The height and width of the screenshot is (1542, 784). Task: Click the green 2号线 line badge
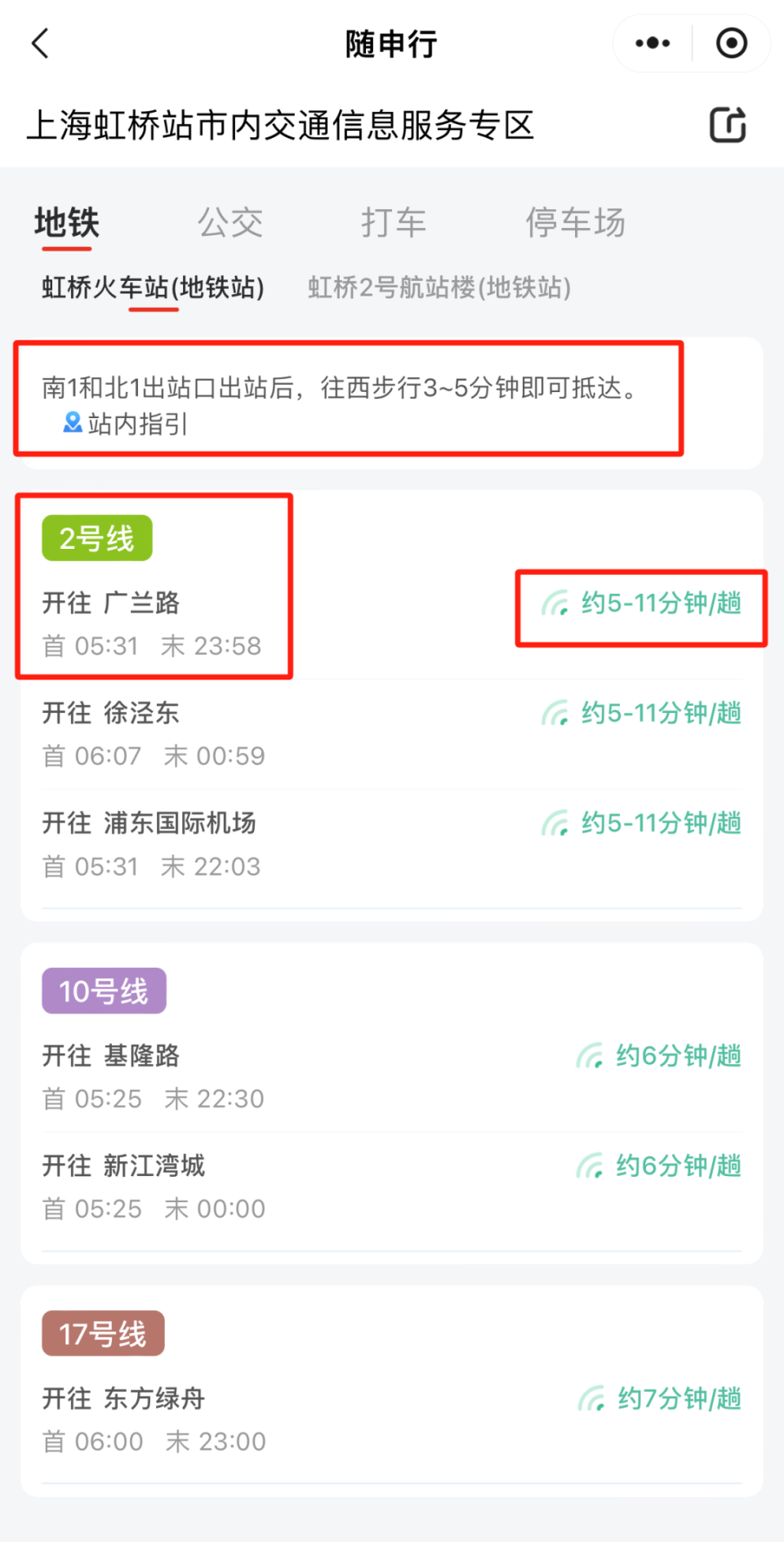click(96, 537)
